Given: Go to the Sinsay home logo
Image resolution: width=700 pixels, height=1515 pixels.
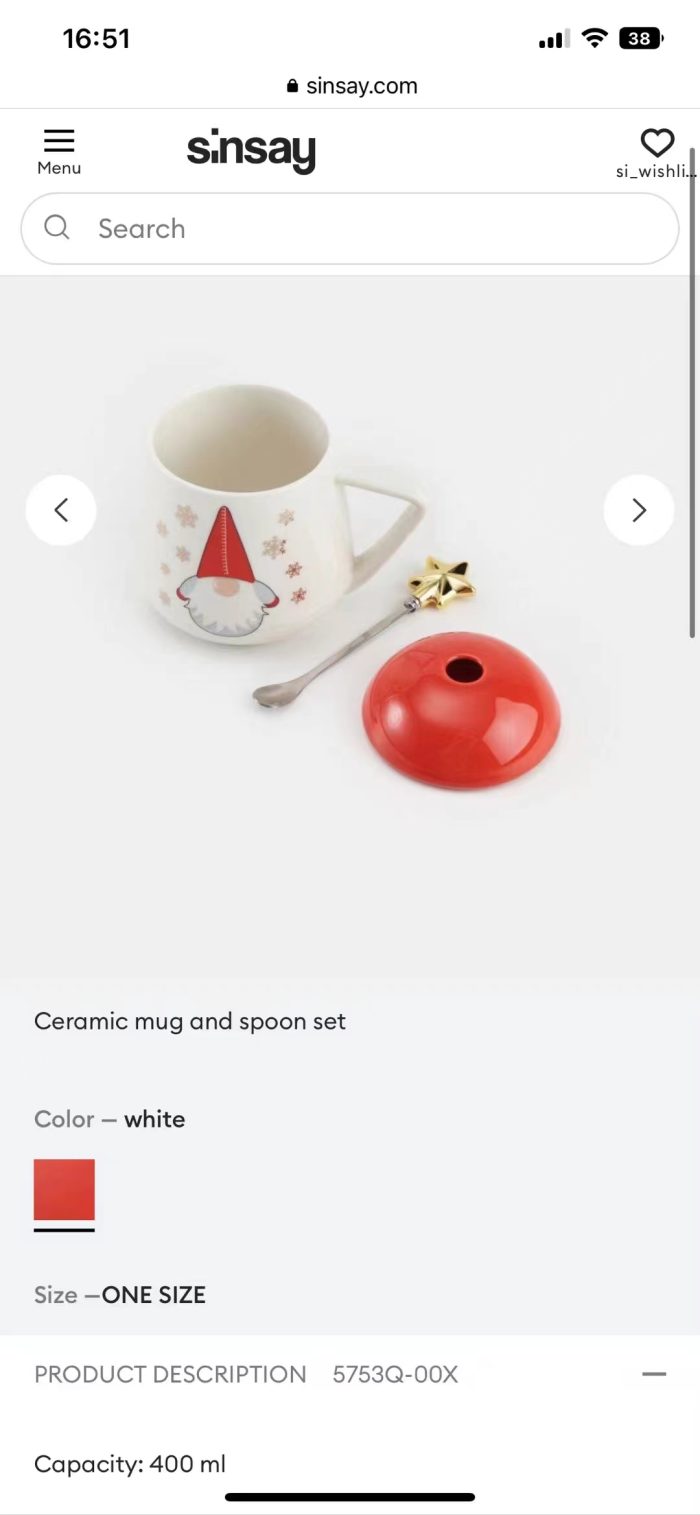Looking at the screenshot, I should tap(251, 152).
